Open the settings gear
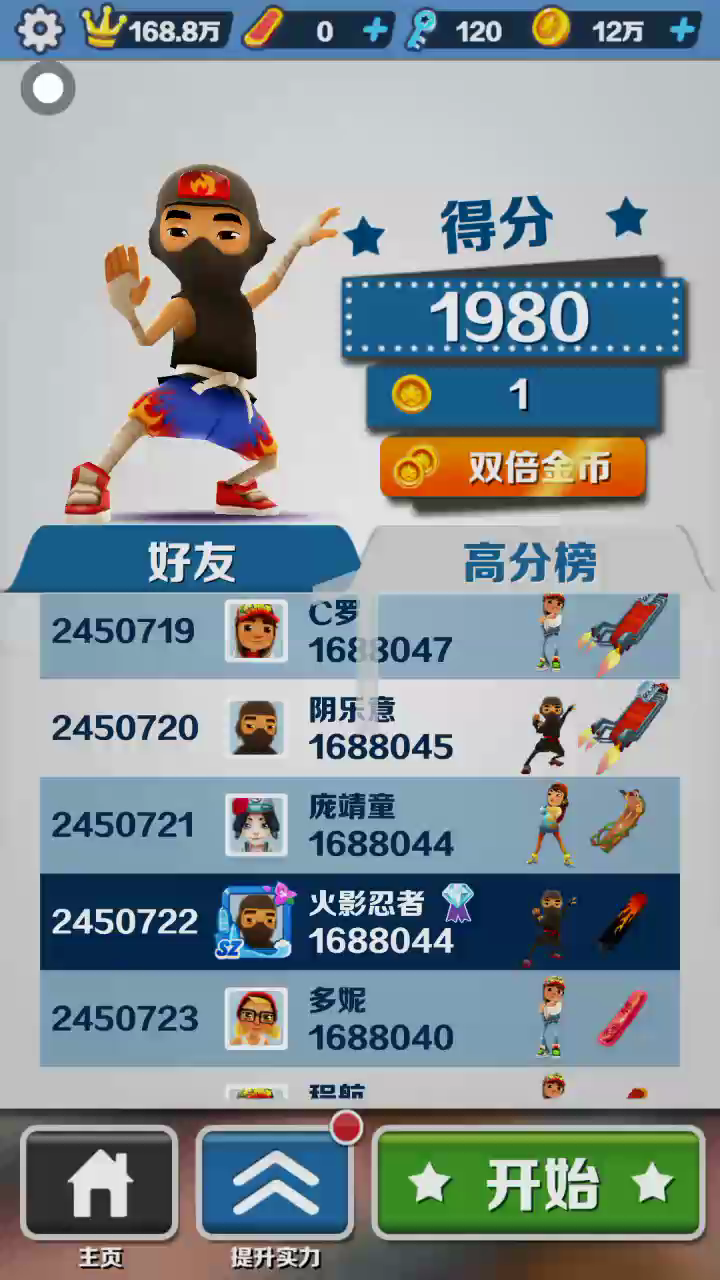 coord(40,30)
